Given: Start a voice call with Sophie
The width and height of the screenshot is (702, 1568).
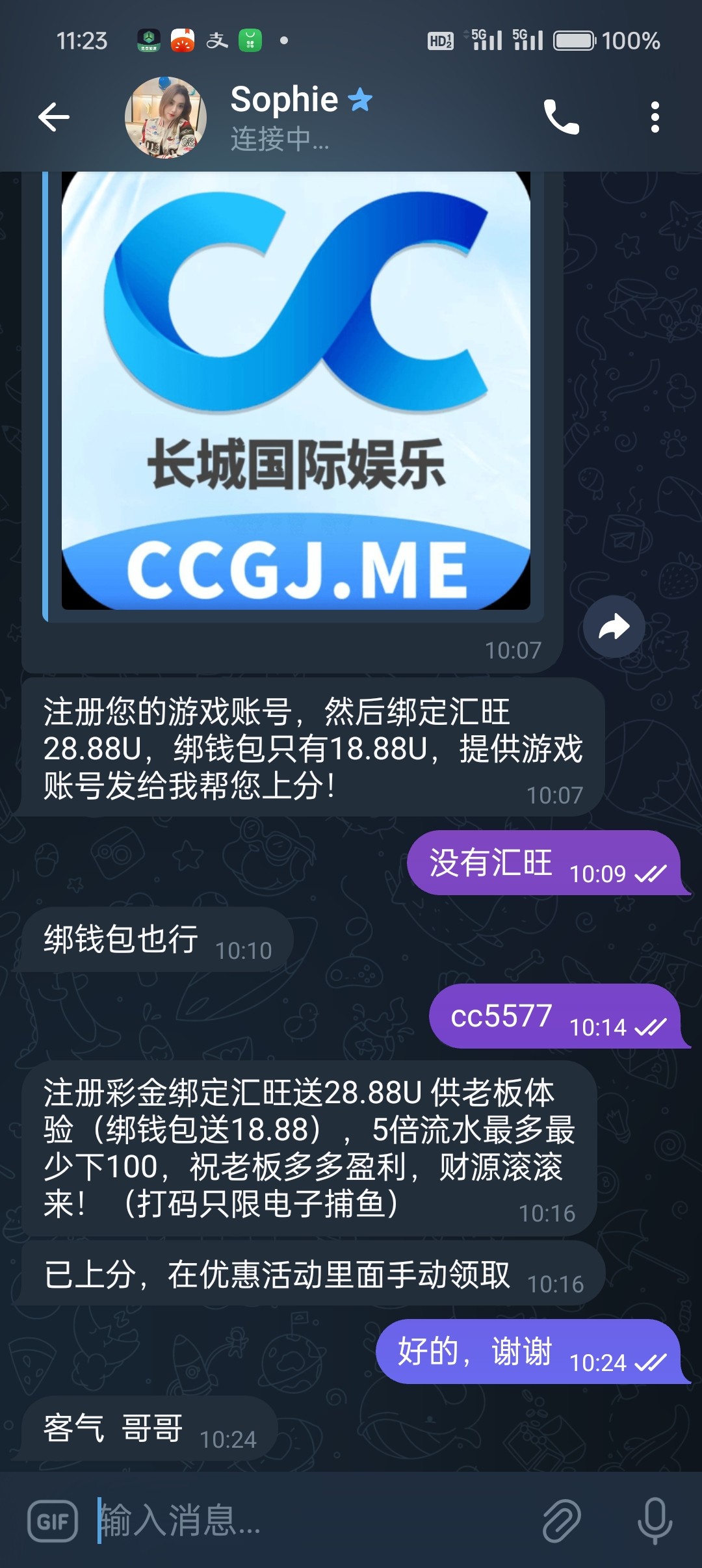Looking at the screenshot, I should tap(561, 118).
